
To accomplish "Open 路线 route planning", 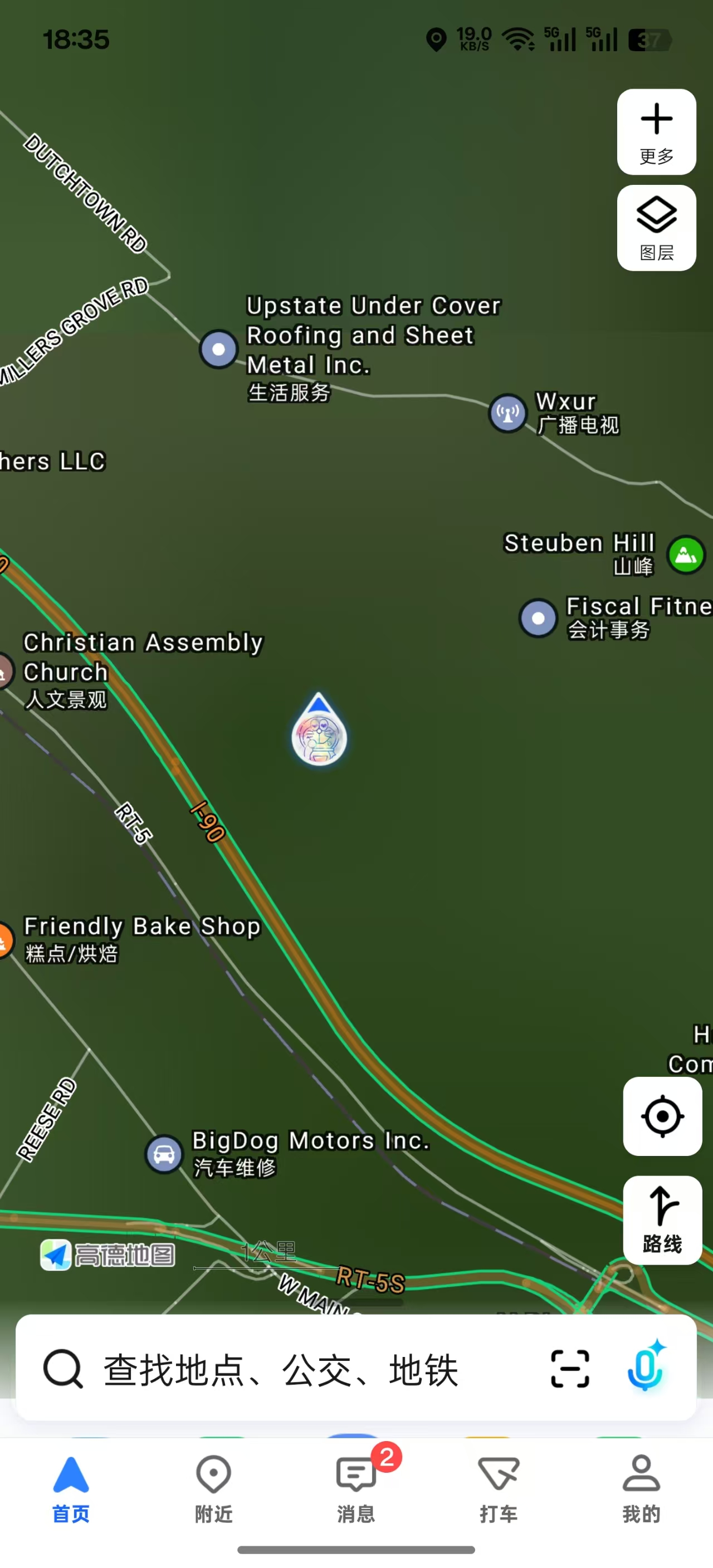I will pos(662,1220).
